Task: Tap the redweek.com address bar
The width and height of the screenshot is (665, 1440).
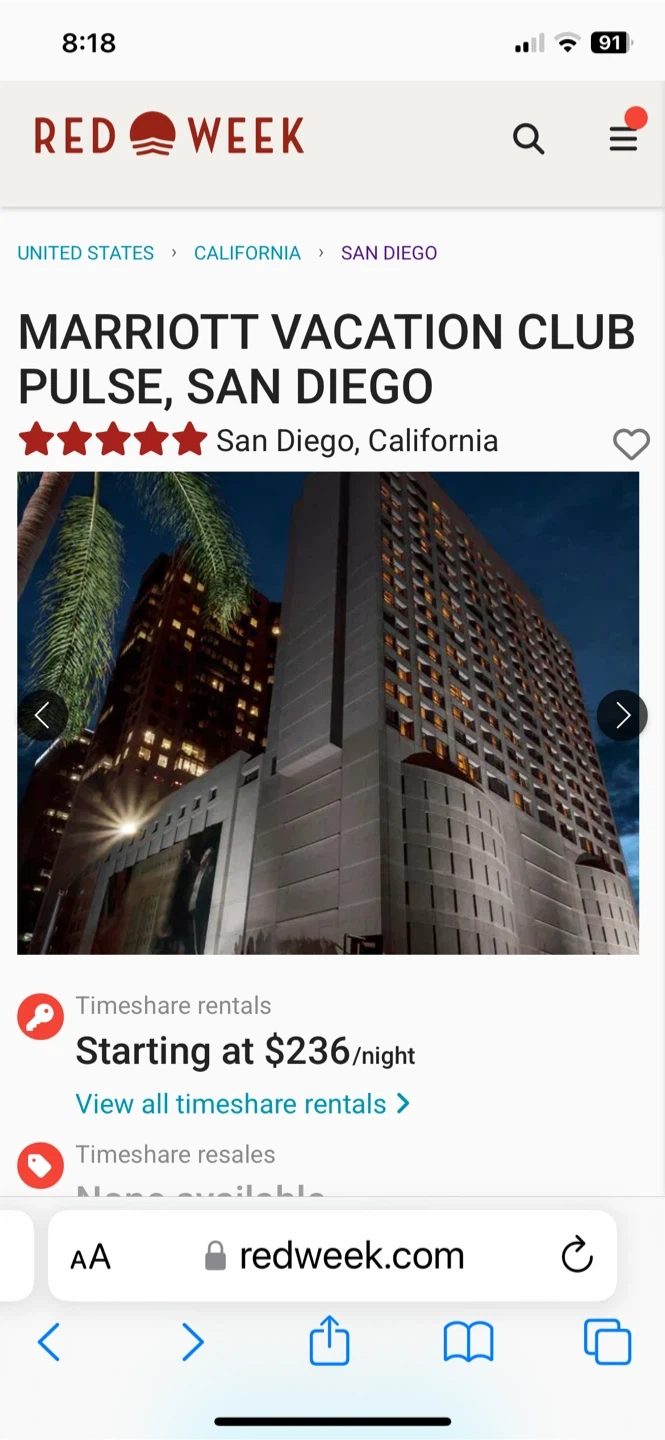Action: click(335, 1256)
